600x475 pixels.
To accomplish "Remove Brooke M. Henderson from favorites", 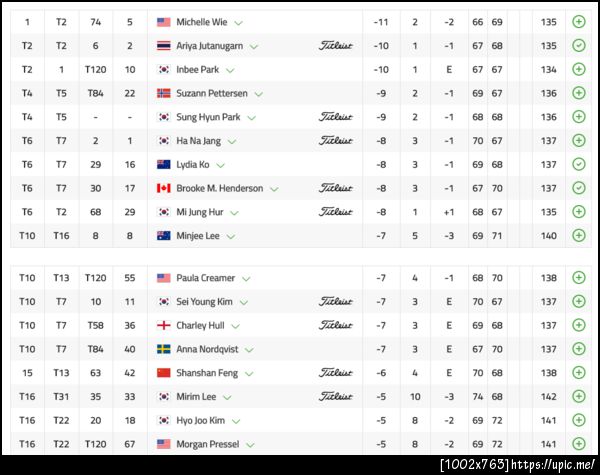I will coord(579,188).
